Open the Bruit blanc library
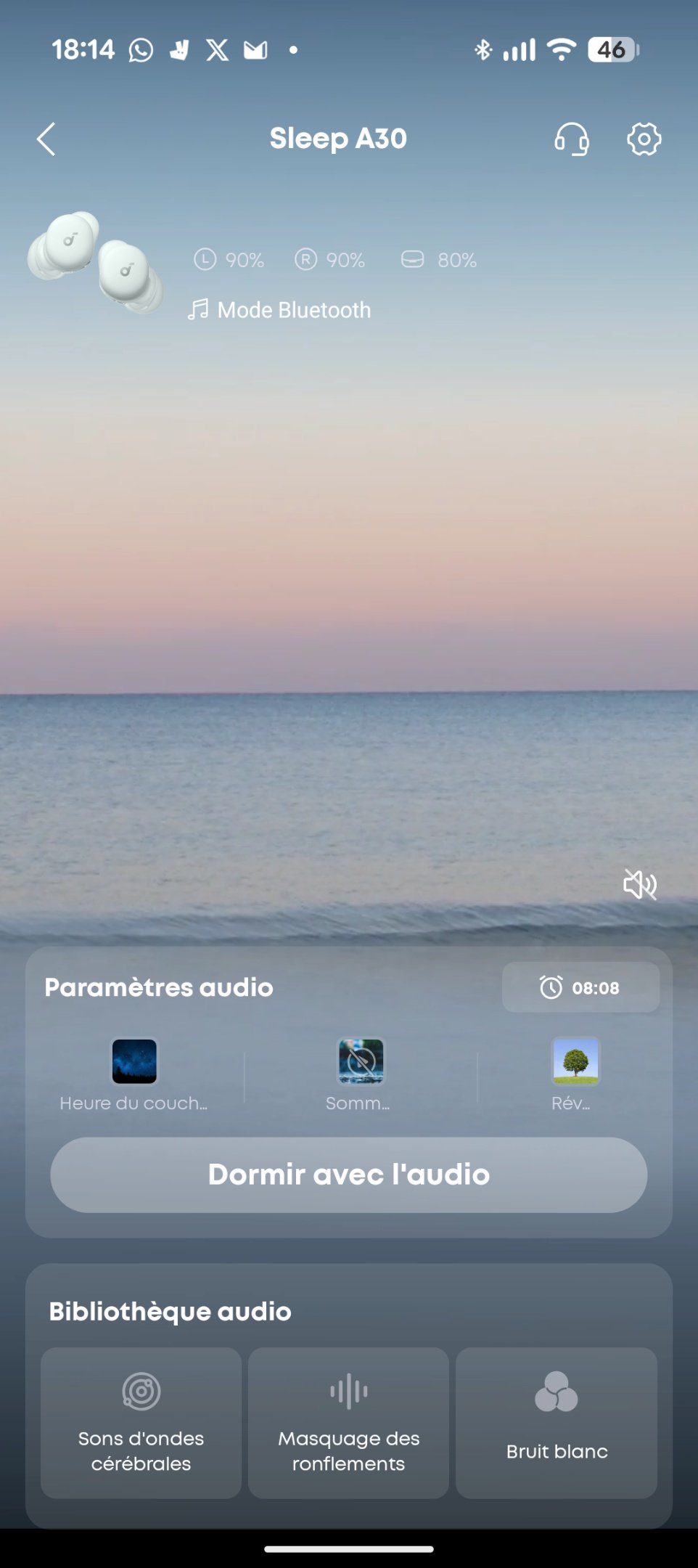Screen dimensions: 698x1568 coord(557,1423)
